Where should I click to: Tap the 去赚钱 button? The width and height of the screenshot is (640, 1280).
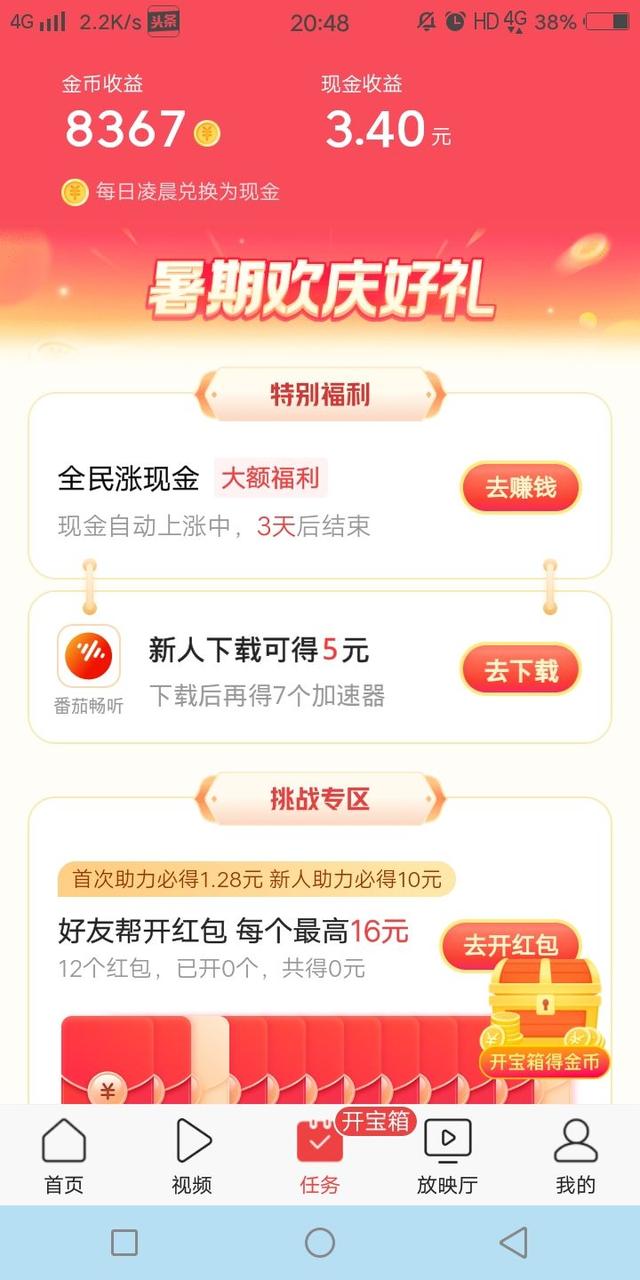tap(520, 488)
